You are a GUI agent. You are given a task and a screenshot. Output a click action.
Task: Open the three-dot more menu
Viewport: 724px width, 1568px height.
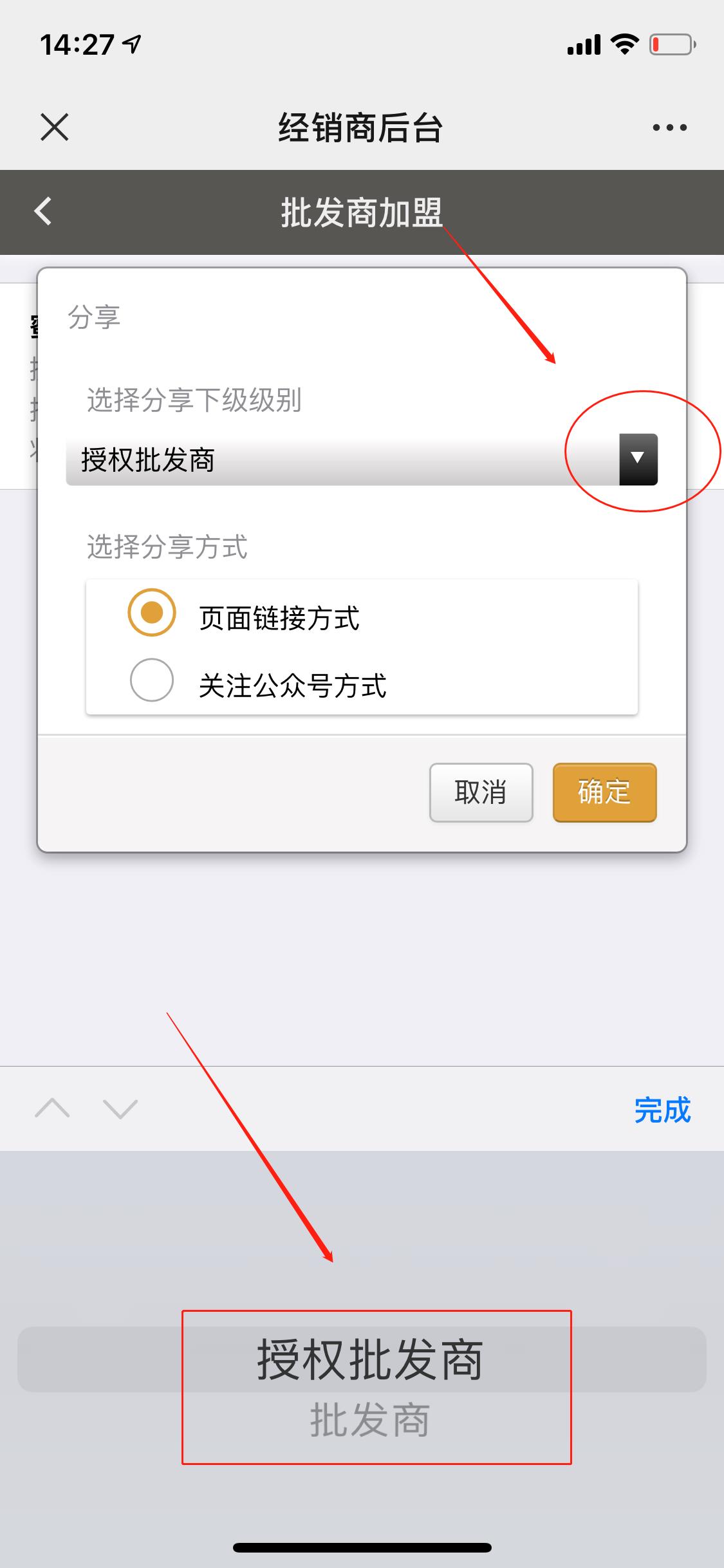669,127
